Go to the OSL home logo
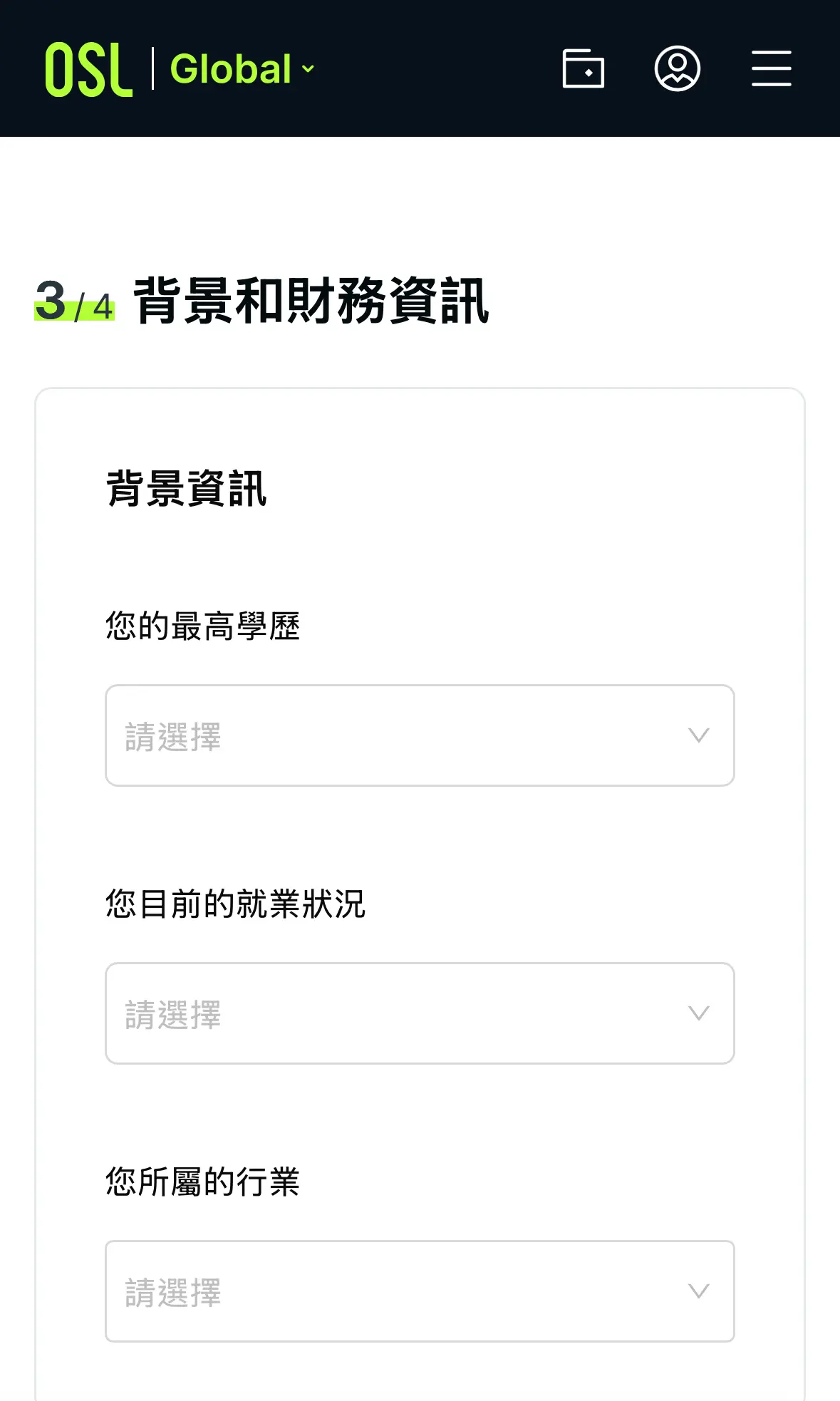This screenshot has width=840, height=1401. pos(89,69)
